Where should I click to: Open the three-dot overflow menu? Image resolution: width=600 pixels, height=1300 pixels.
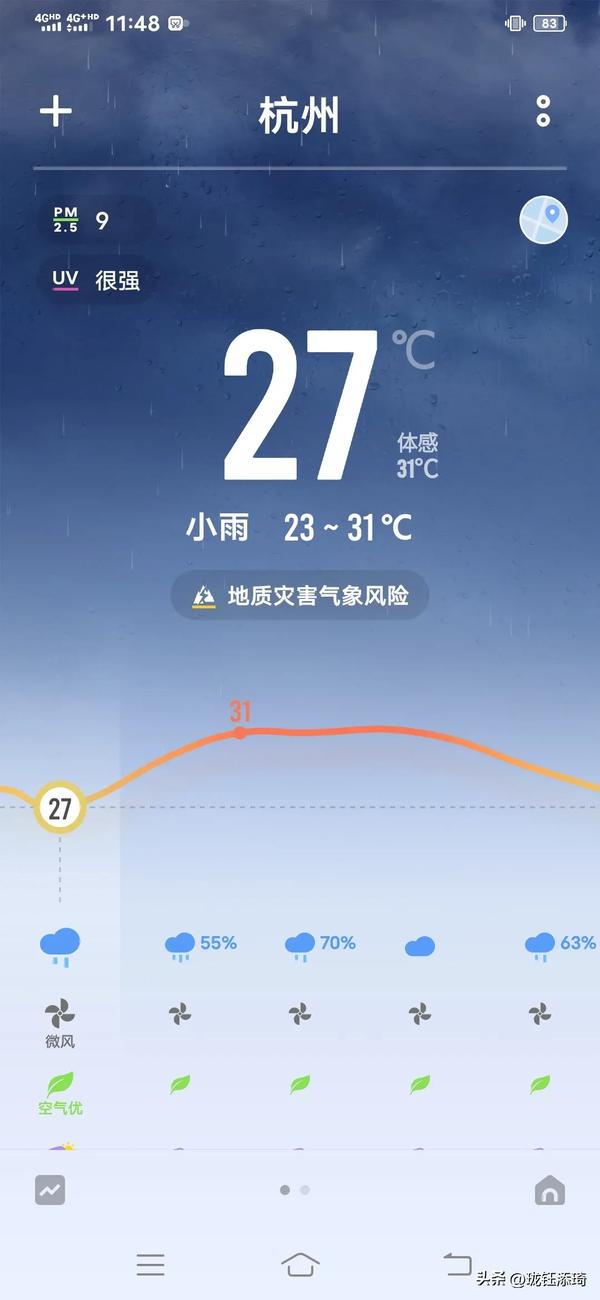(543, 111)
